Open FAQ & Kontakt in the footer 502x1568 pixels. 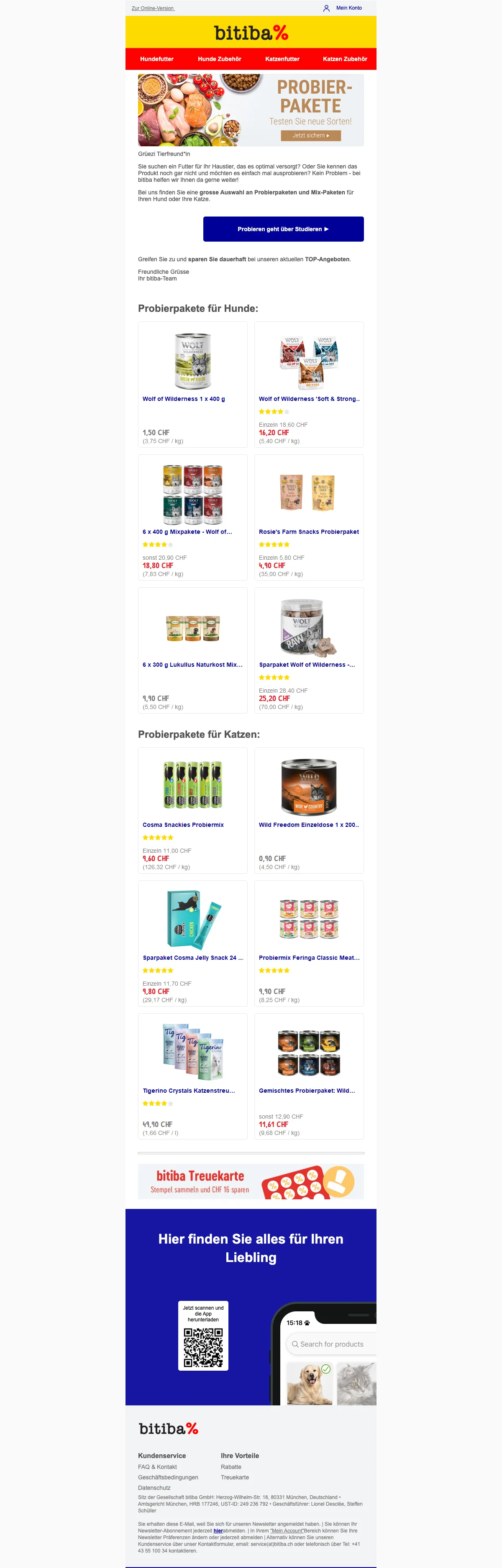point(157,1467)
